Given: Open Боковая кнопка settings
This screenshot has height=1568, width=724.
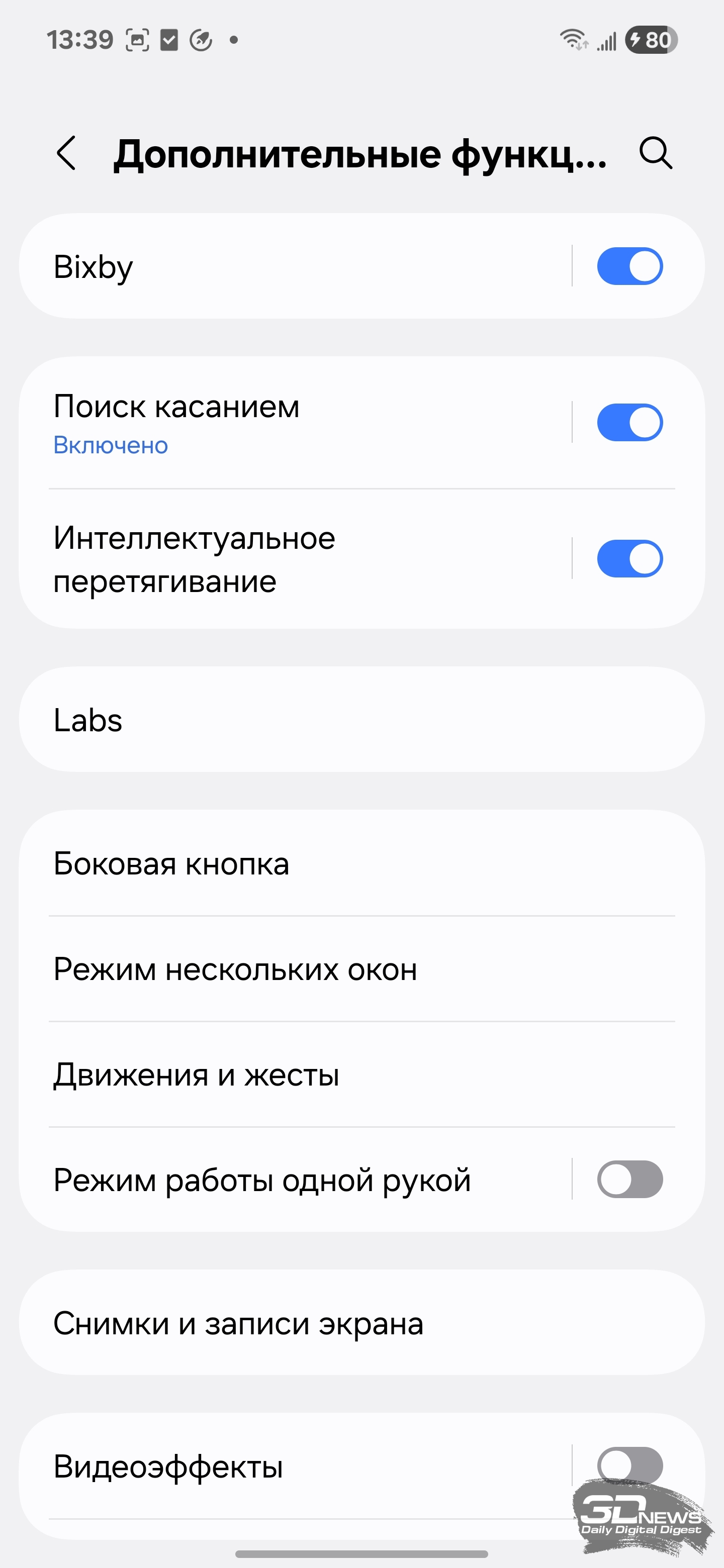Looking at the screenshot, I should pos(361,863).
